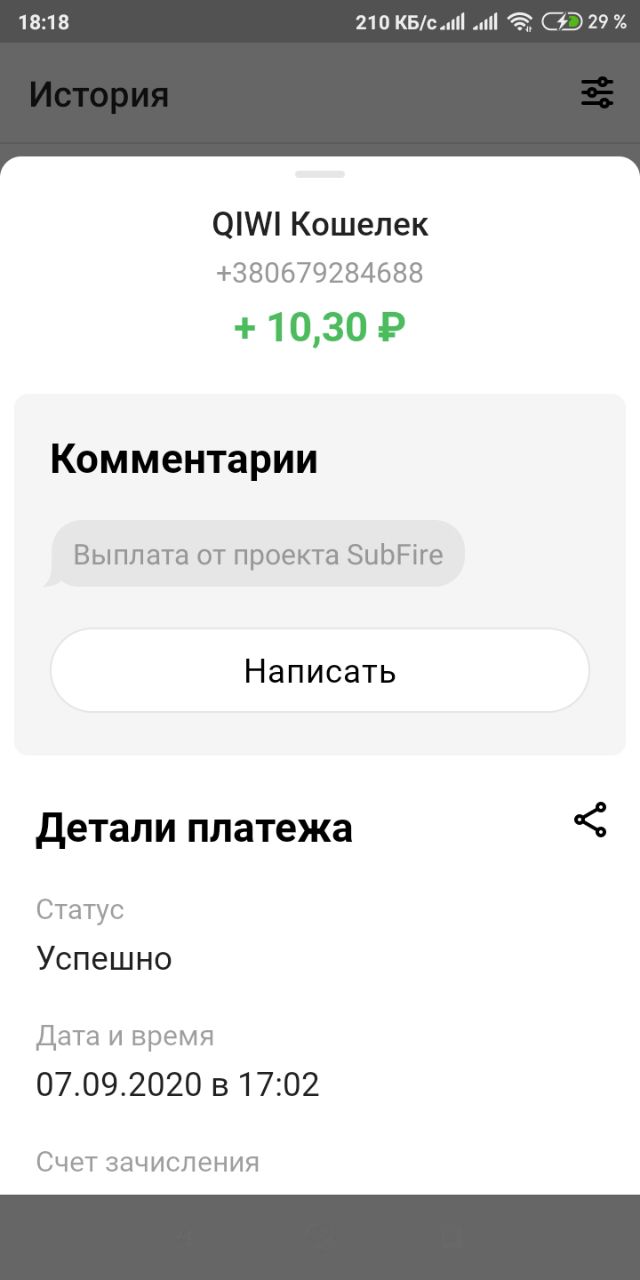Open the history filter settings icon
The image size is (640, 1280).
tap(597, 93)
